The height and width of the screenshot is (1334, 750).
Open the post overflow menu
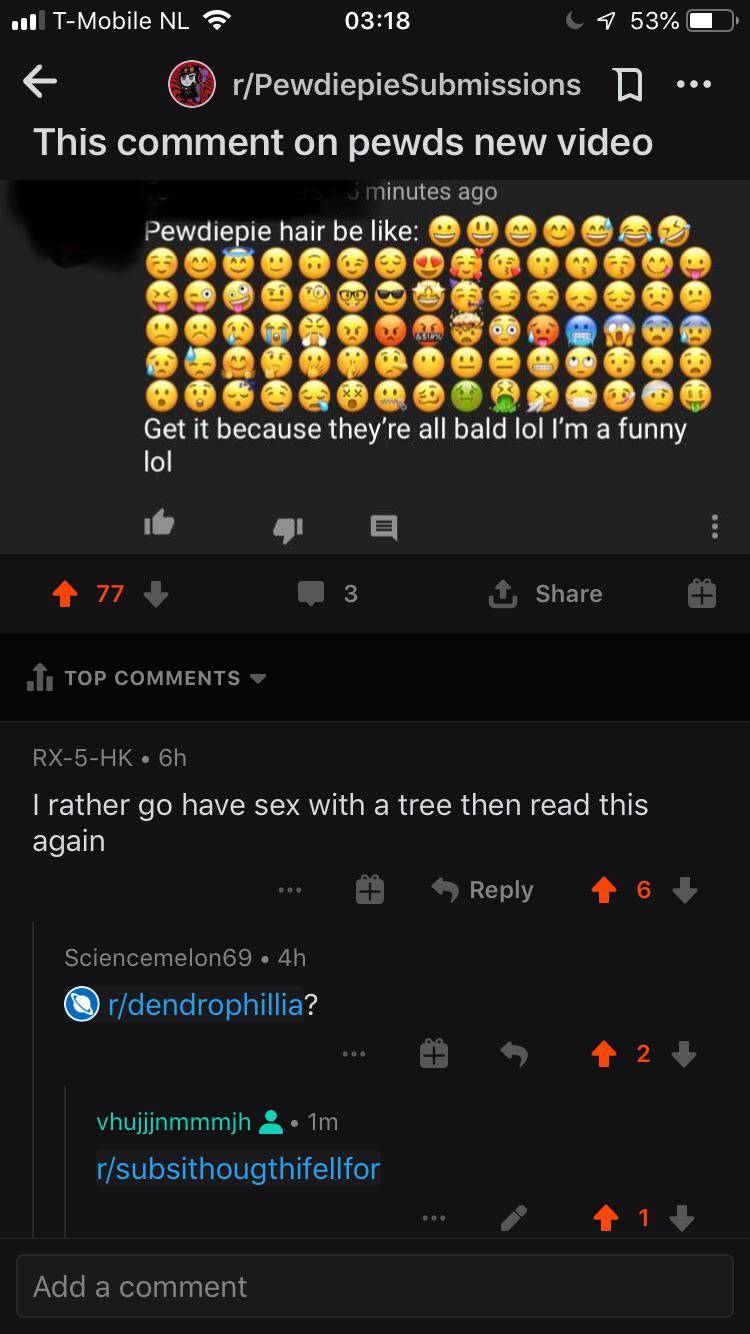click(x=693, y=85)
